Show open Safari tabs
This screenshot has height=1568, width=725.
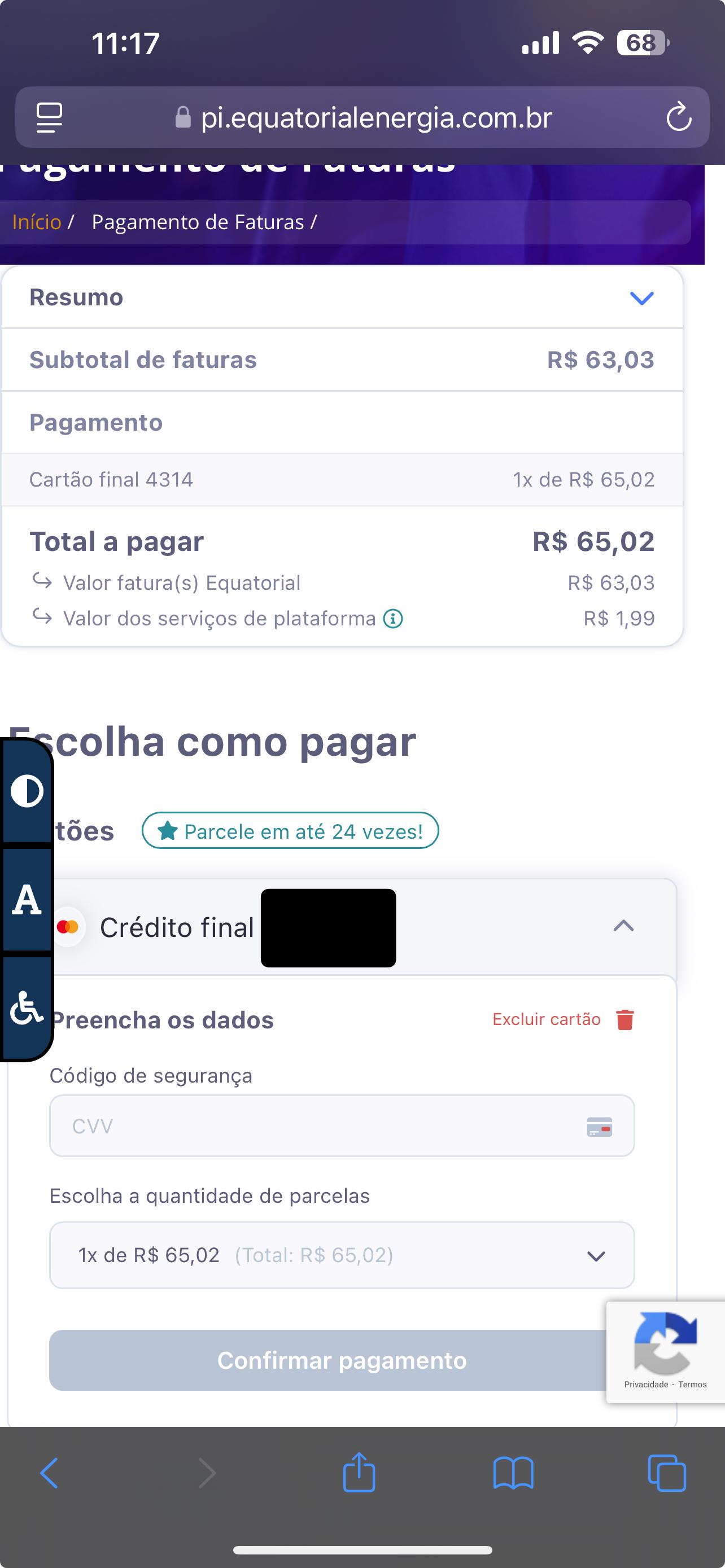pyautogui.click(x=667, y=1474)
